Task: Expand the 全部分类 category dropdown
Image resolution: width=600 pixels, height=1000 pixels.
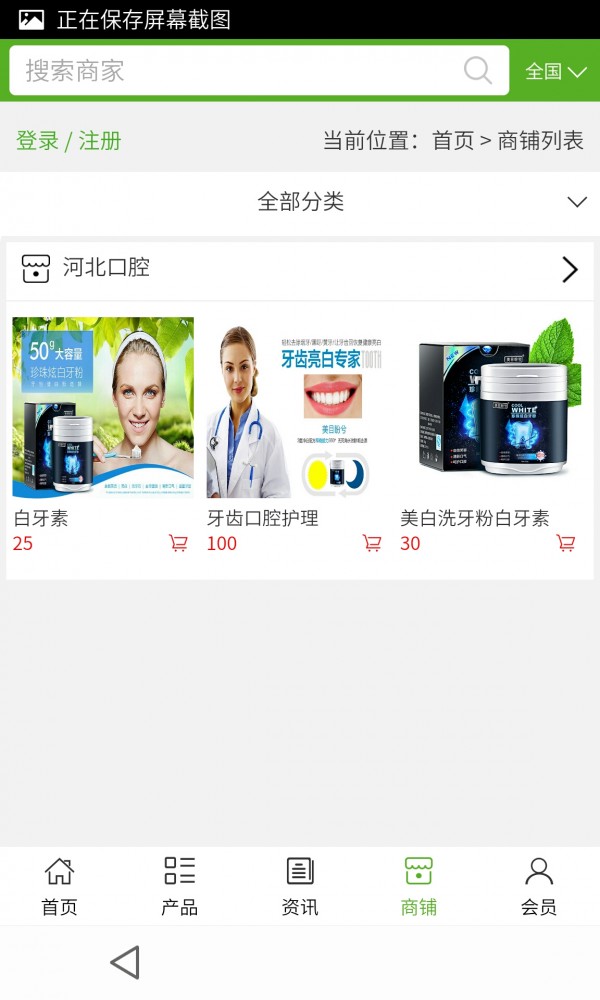Action: coord(300,202)
